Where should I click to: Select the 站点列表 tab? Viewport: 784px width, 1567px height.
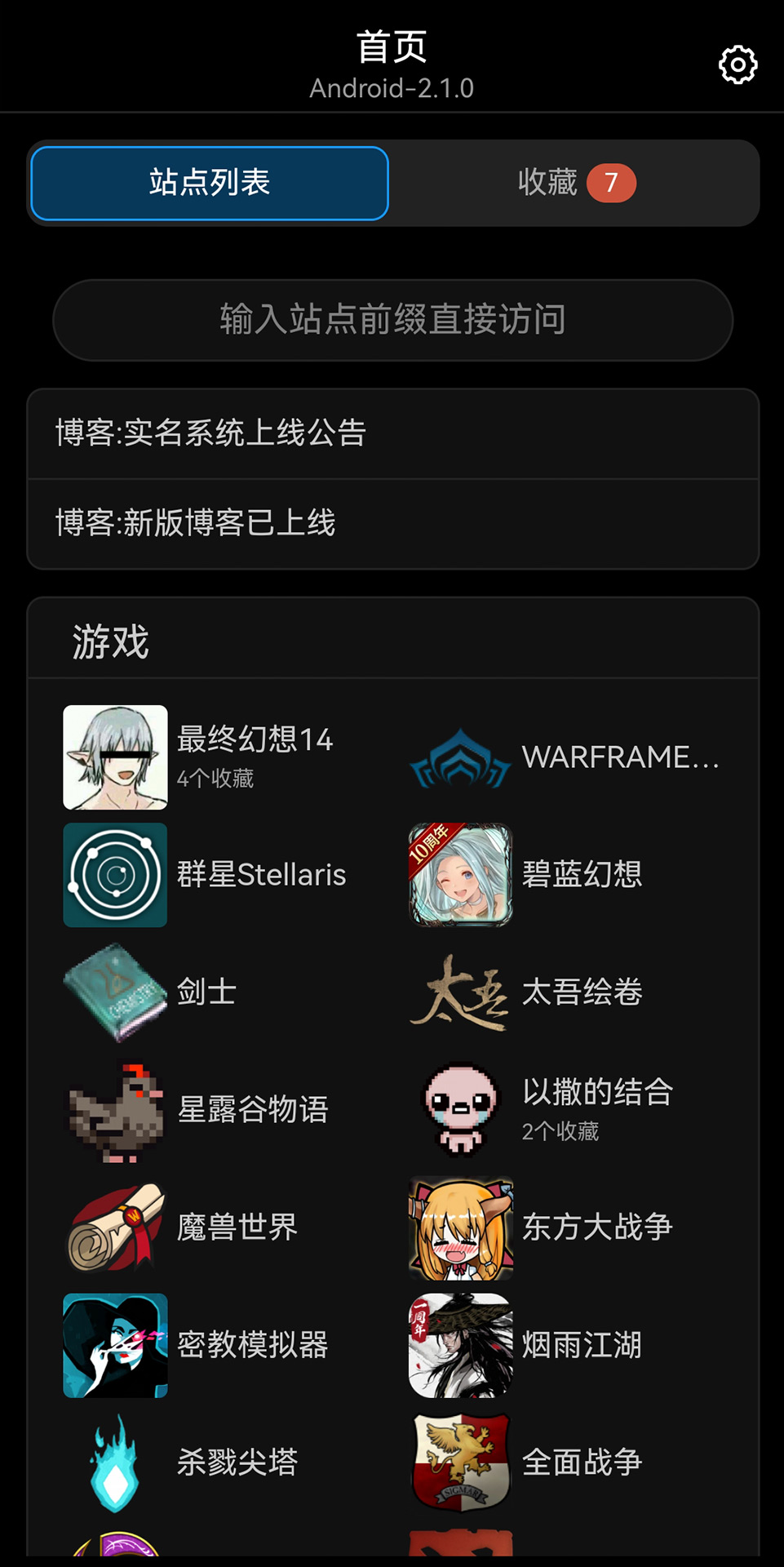210,183
